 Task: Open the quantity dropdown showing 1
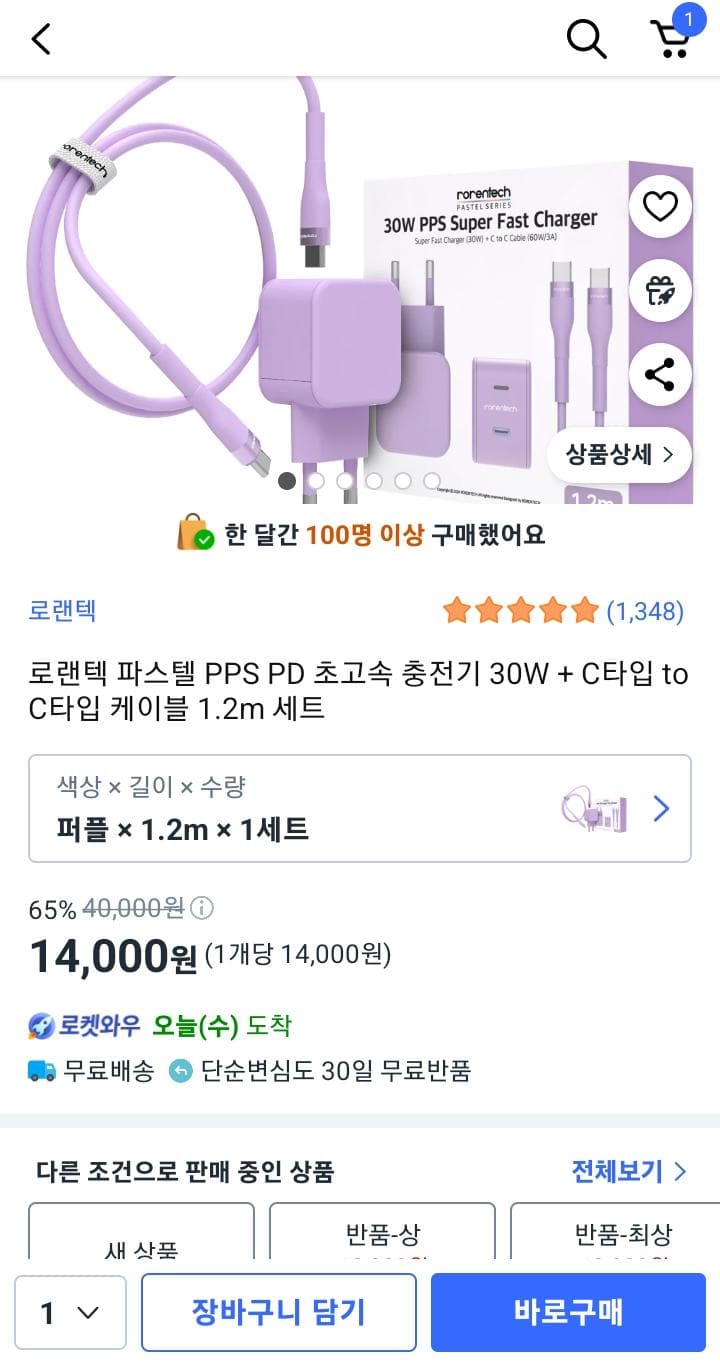click(x=70, y=1312)
